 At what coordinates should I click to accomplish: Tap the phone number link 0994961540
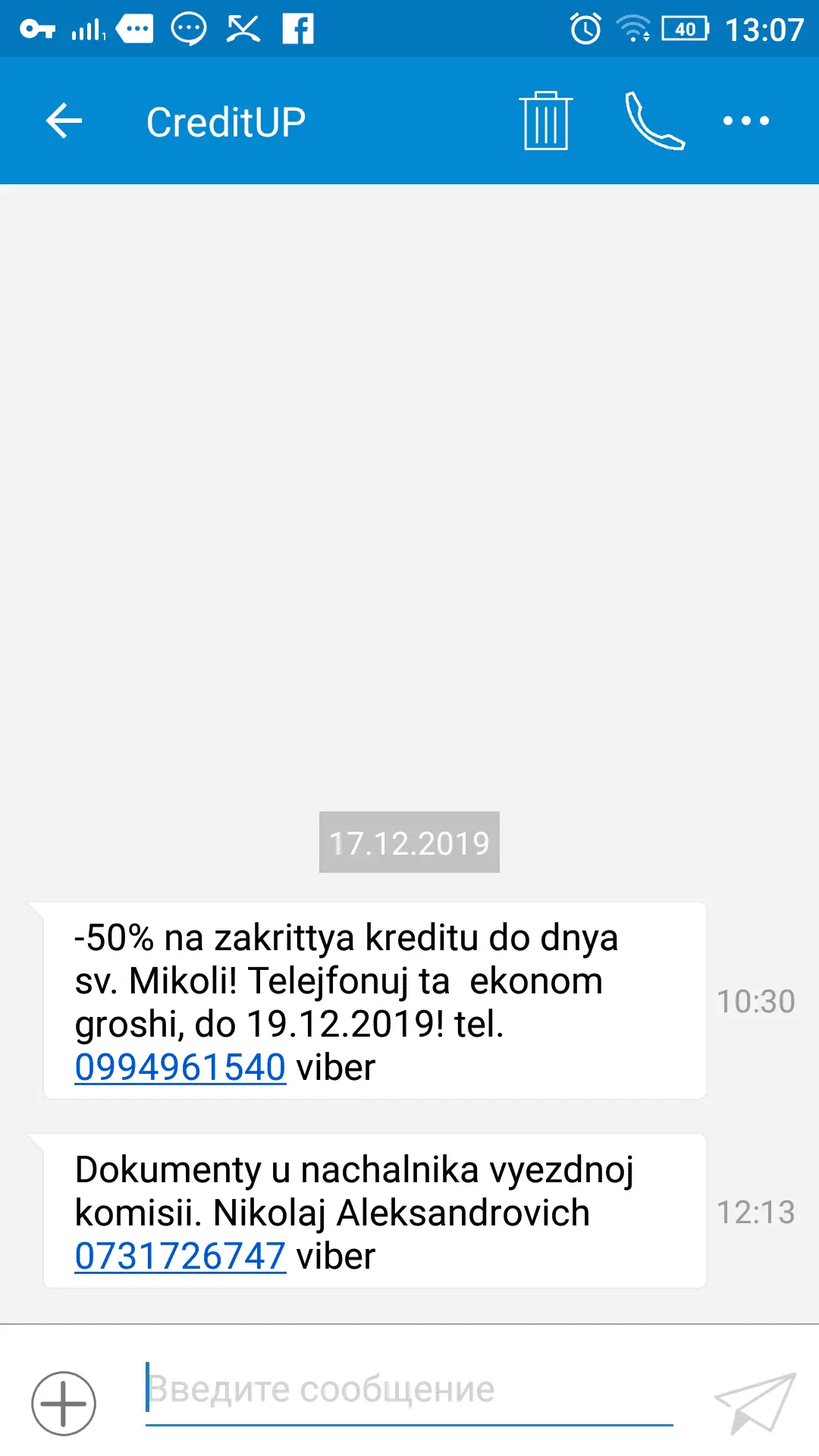pos(180,1067)
